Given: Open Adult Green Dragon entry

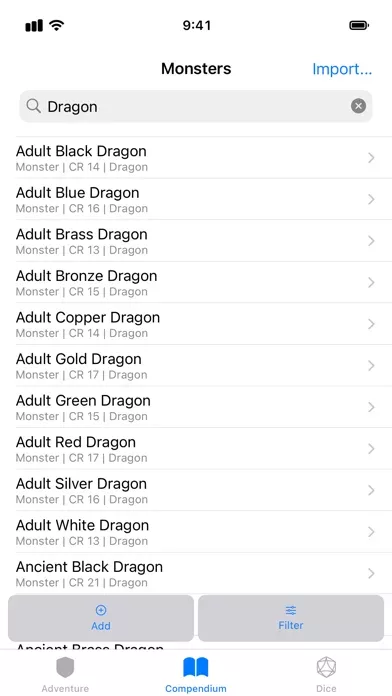Looking at the screenshot, I should pyautogui.click(x=196, y=407).
